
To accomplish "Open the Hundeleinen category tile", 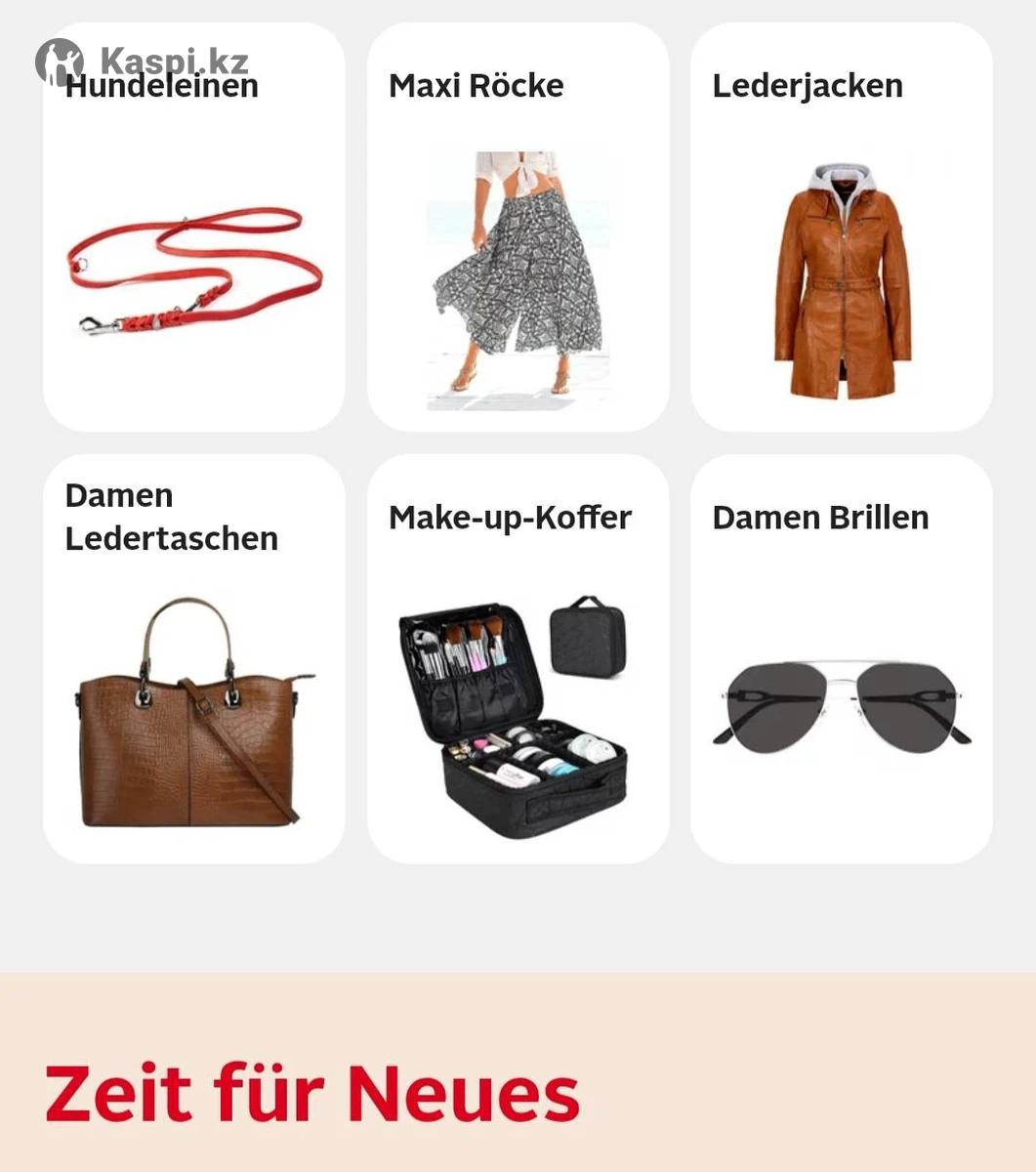I will tap(193, 227).
